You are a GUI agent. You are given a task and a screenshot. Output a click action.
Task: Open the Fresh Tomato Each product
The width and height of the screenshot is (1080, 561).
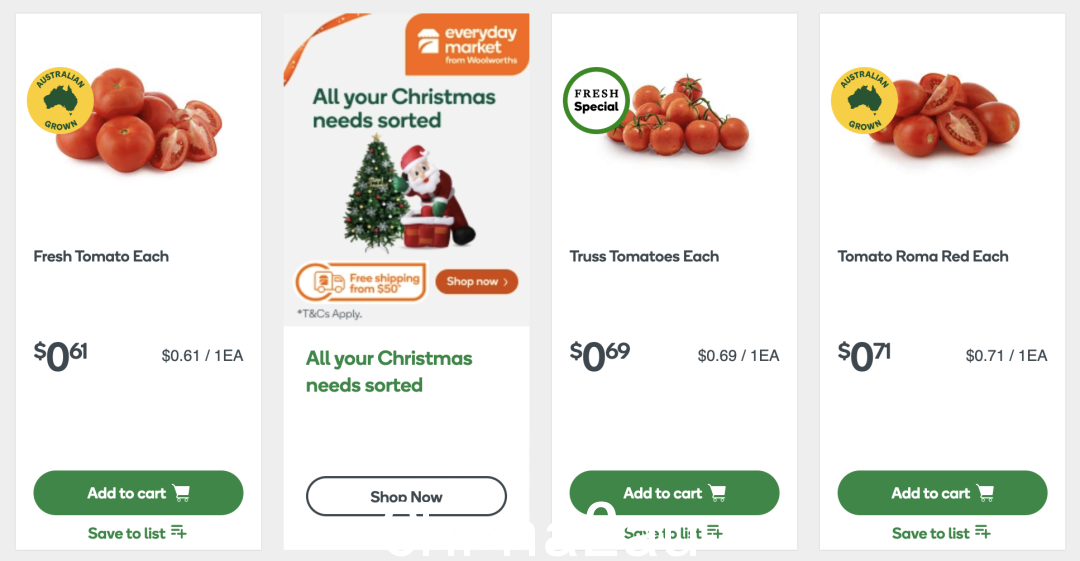[101, 256]
